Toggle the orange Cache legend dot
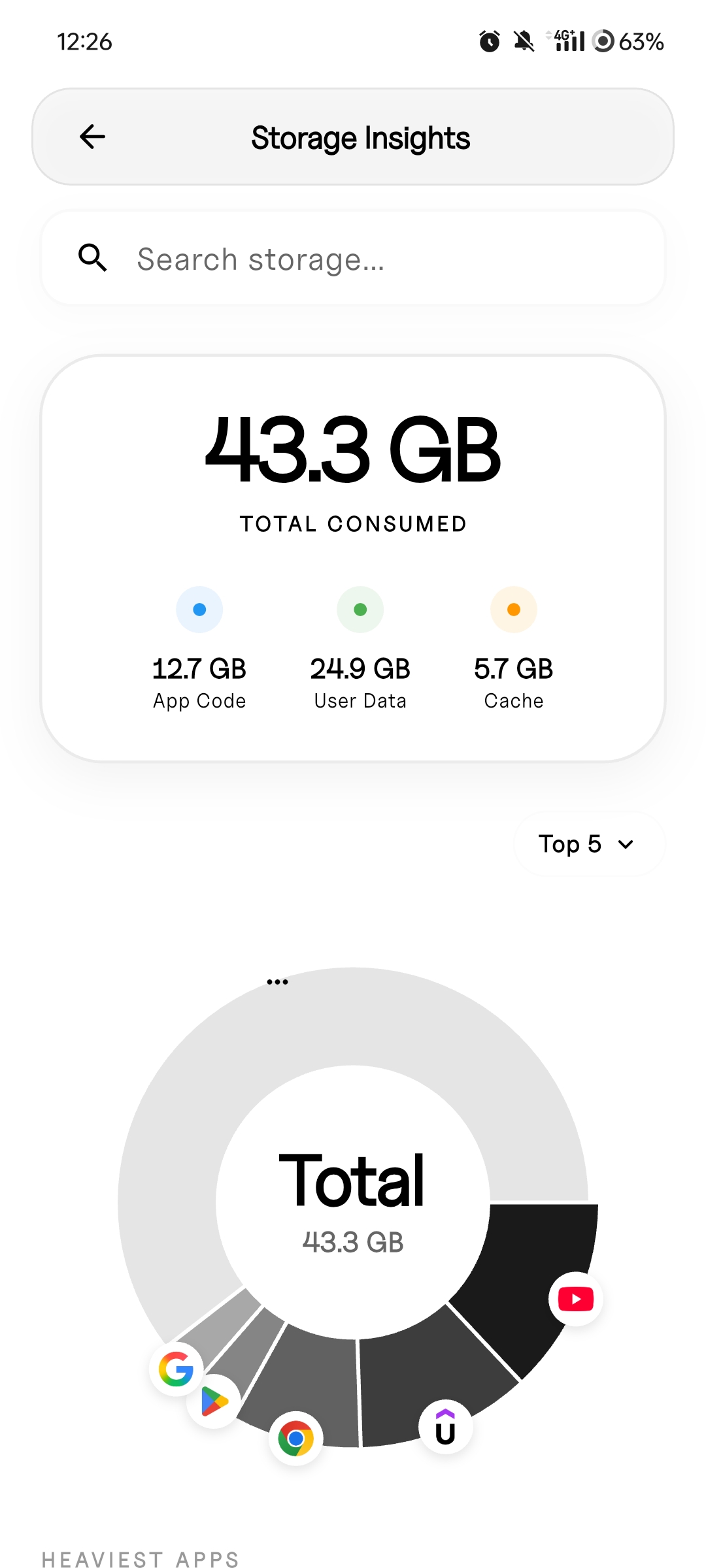Viewport: 706px width, 1568px height. coord(514,608)
